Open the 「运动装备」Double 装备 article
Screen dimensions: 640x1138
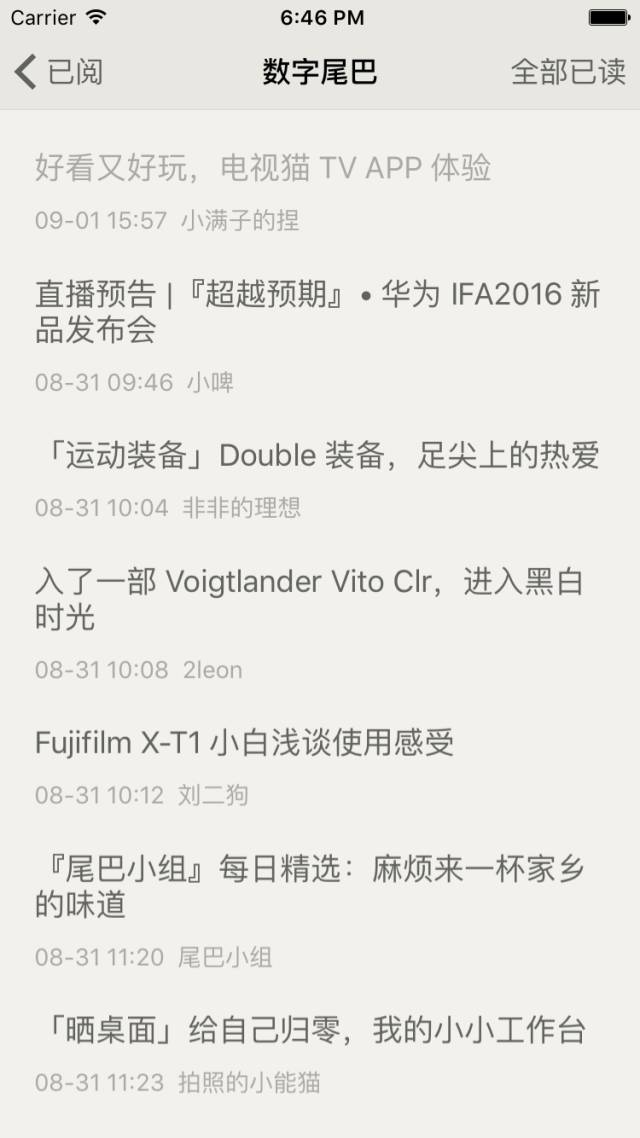click(320, 480)
